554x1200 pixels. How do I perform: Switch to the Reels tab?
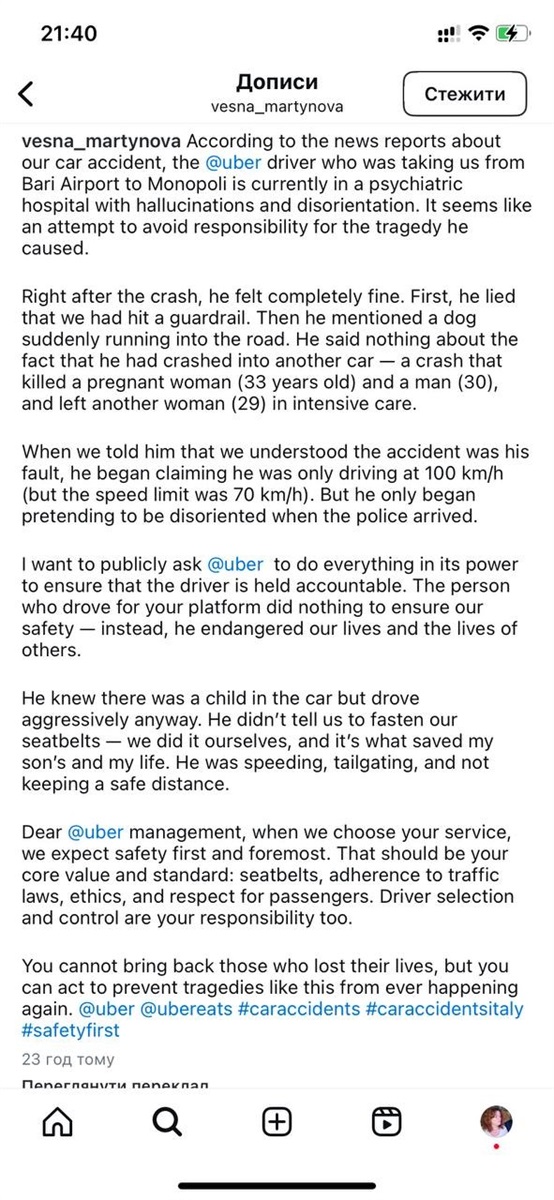[x=386, y=1122]
